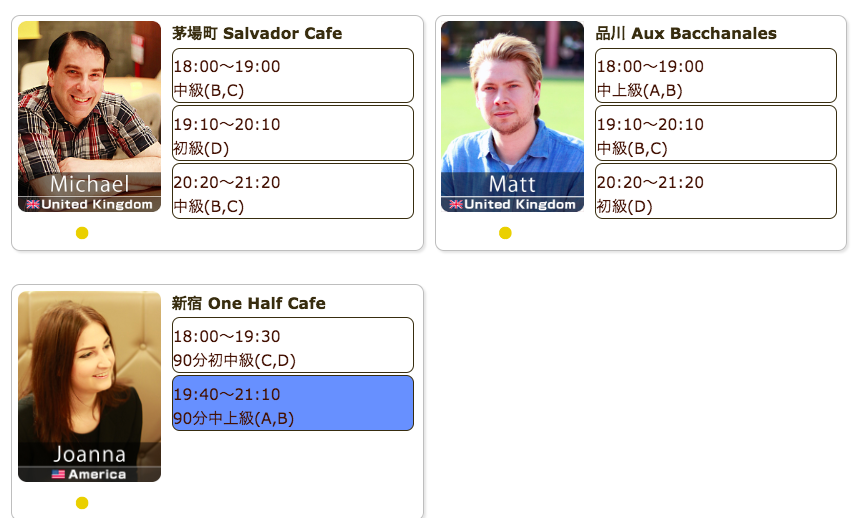
Task: Select Michael's 18:00〜19:00 中級(B,C) slot
Action: [x=292, y=76]
